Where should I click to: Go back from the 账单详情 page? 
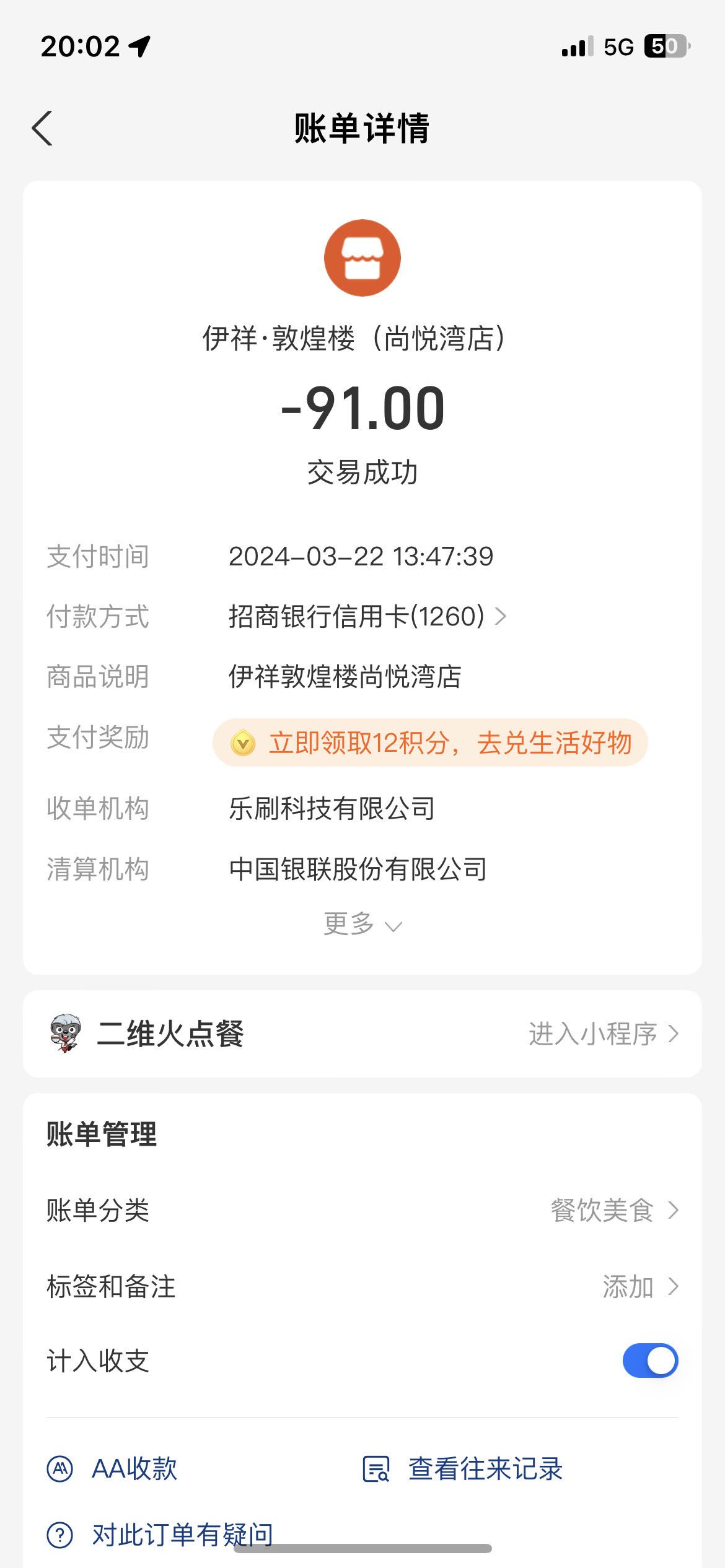42,128
